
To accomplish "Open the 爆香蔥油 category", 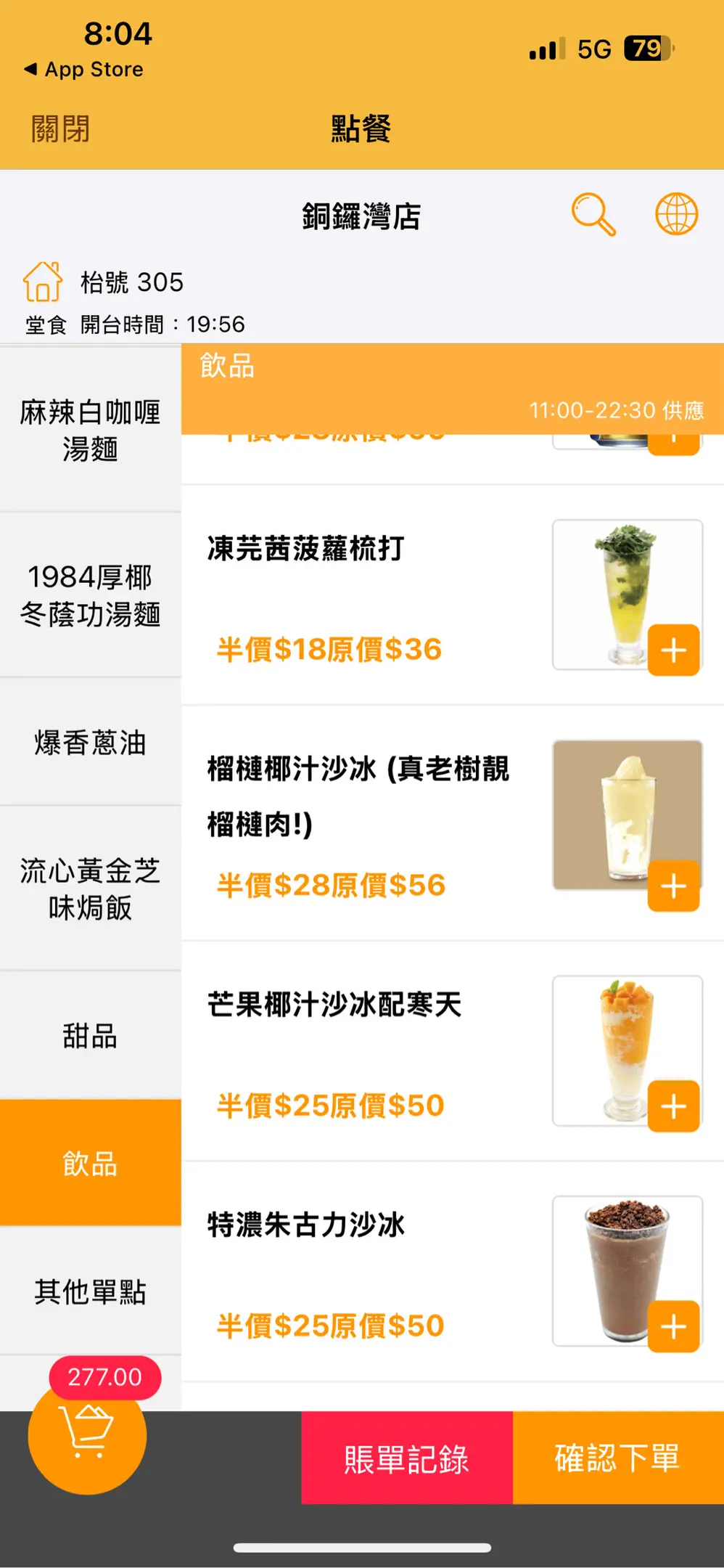I will pos(90,743).
